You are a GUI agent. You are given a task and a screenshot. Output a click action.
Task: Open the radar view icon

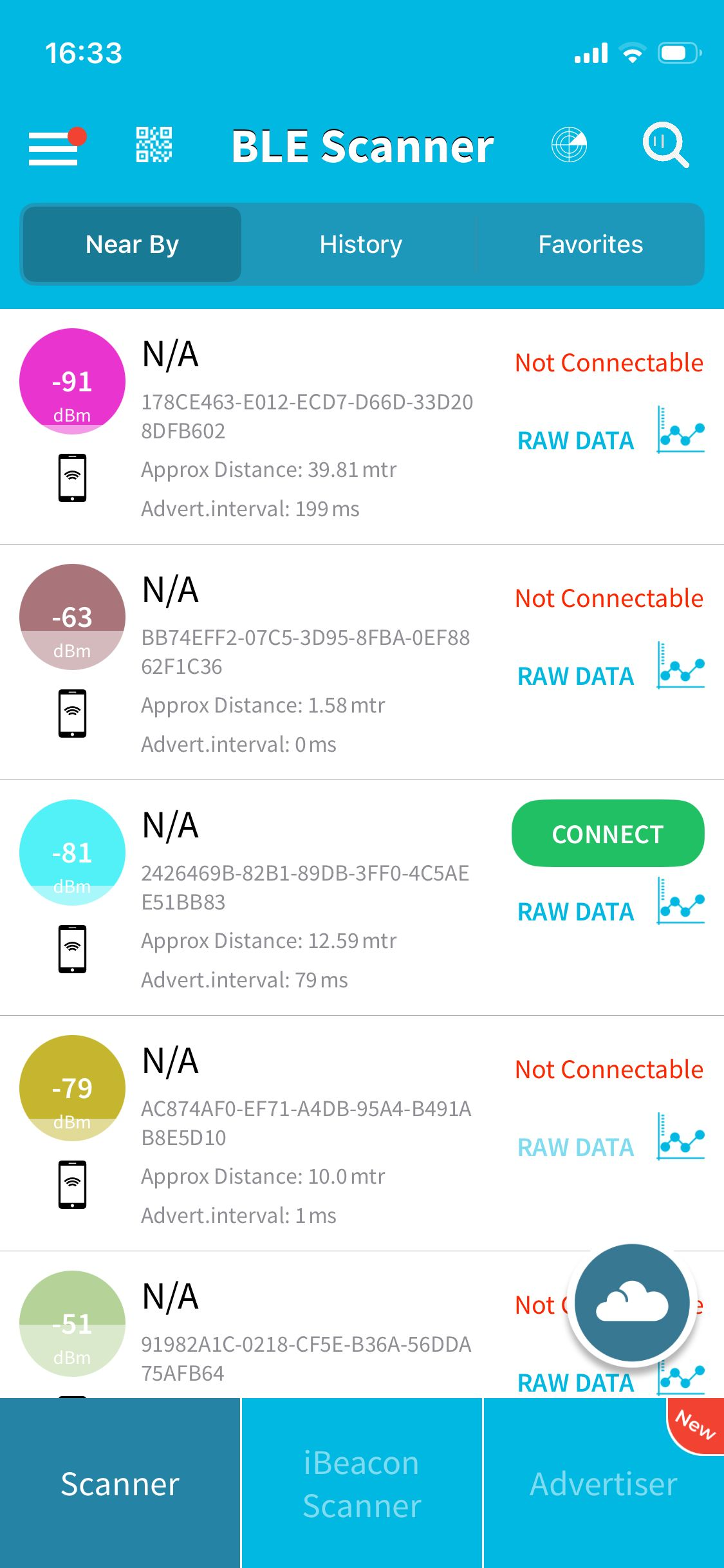(569, 145)
